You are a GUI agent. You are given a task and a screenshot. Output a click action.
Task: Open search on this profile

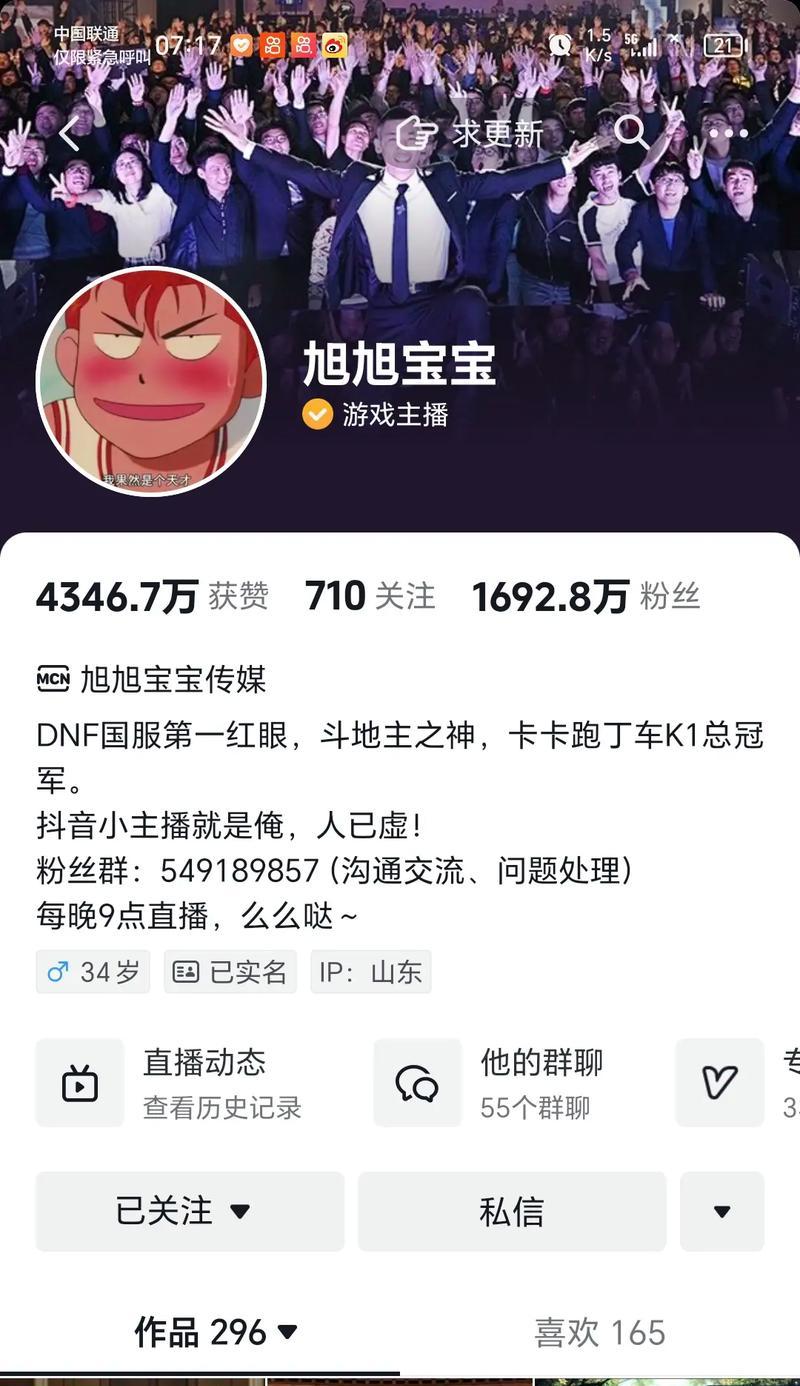631,132
